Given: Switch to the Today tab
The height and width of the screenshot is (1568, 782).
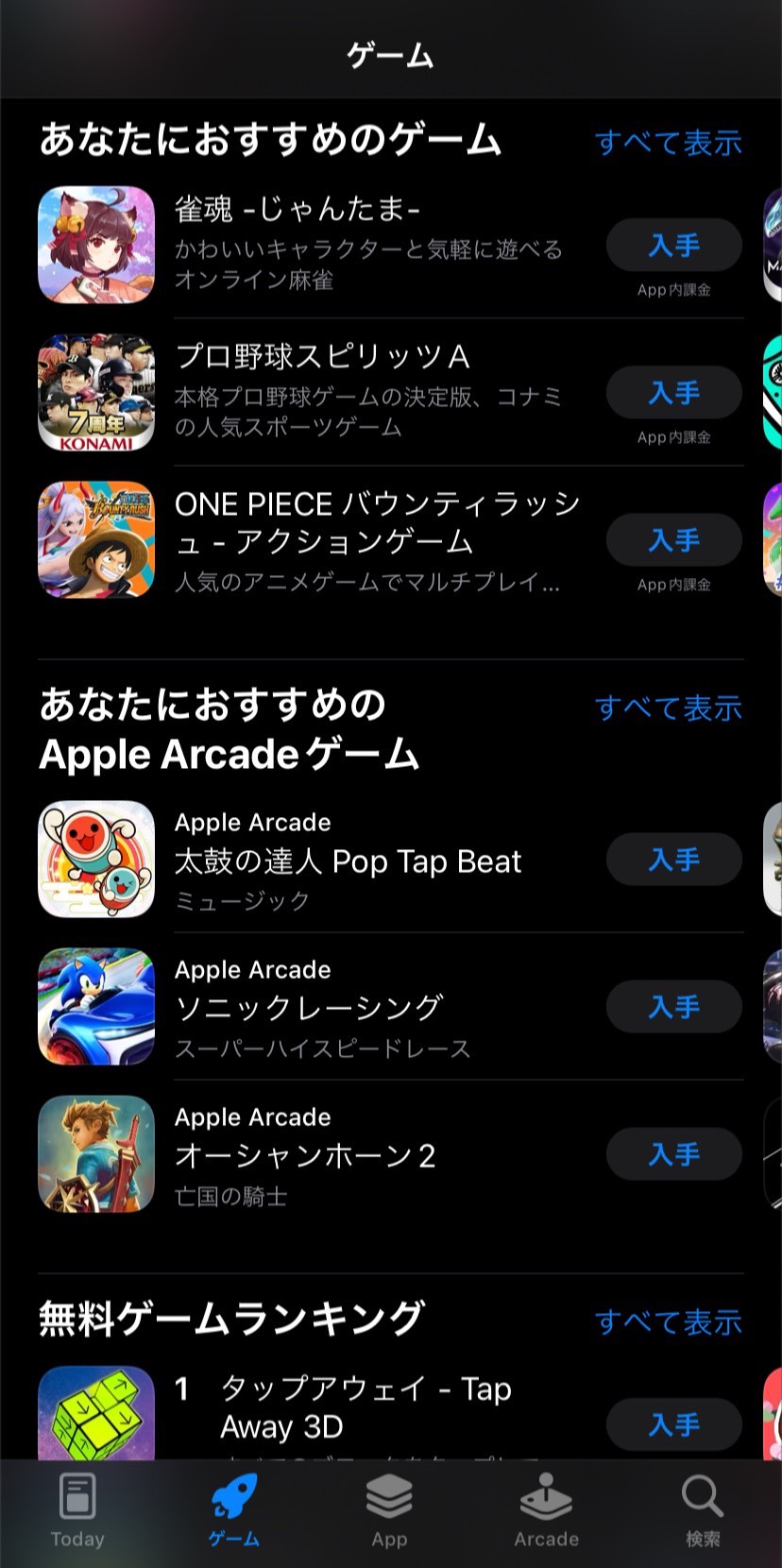Looking at the screenshot, I should coord(77,1511).
